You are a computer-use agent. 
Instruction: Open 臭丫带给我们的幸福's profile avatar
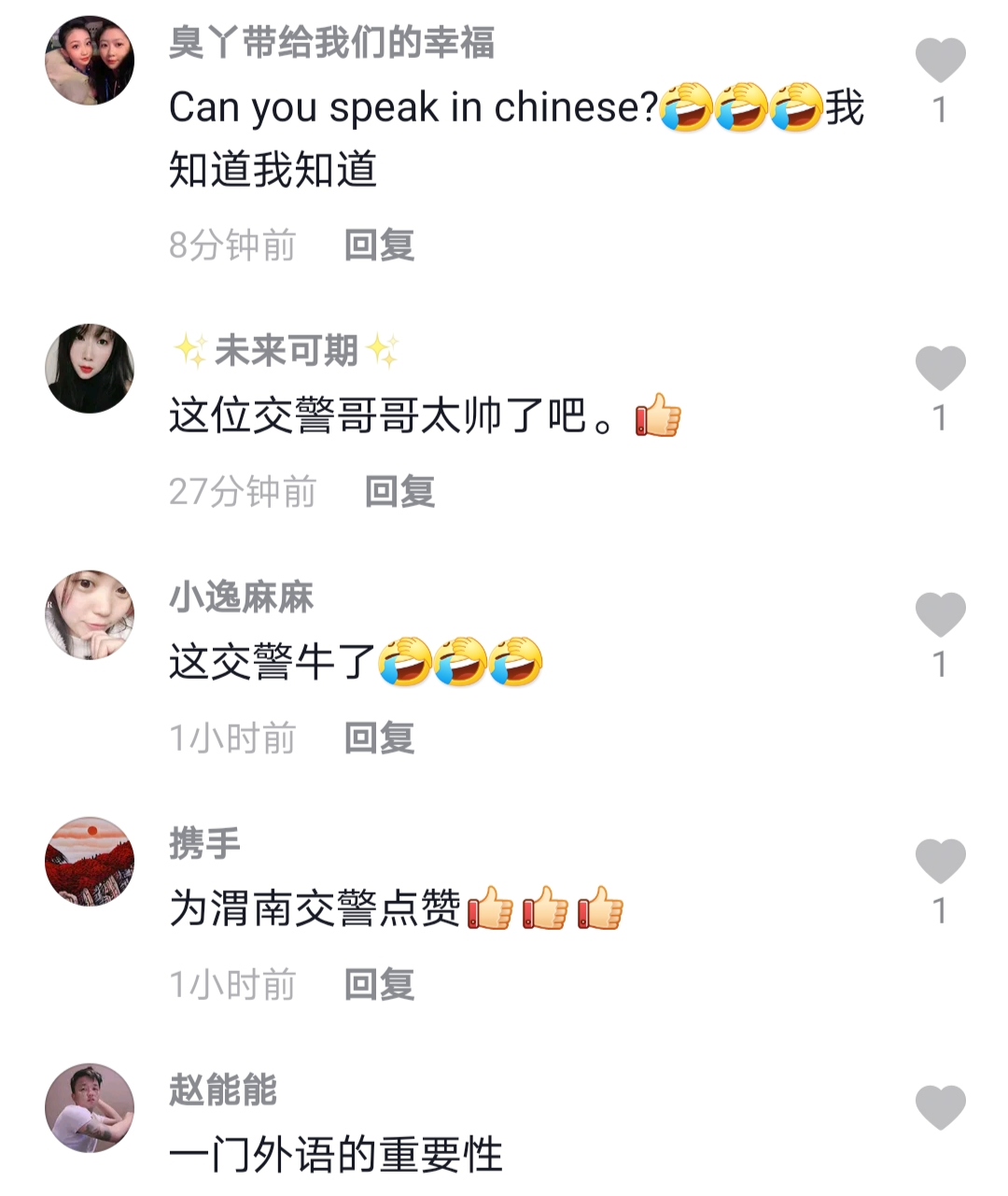point(90,61)
